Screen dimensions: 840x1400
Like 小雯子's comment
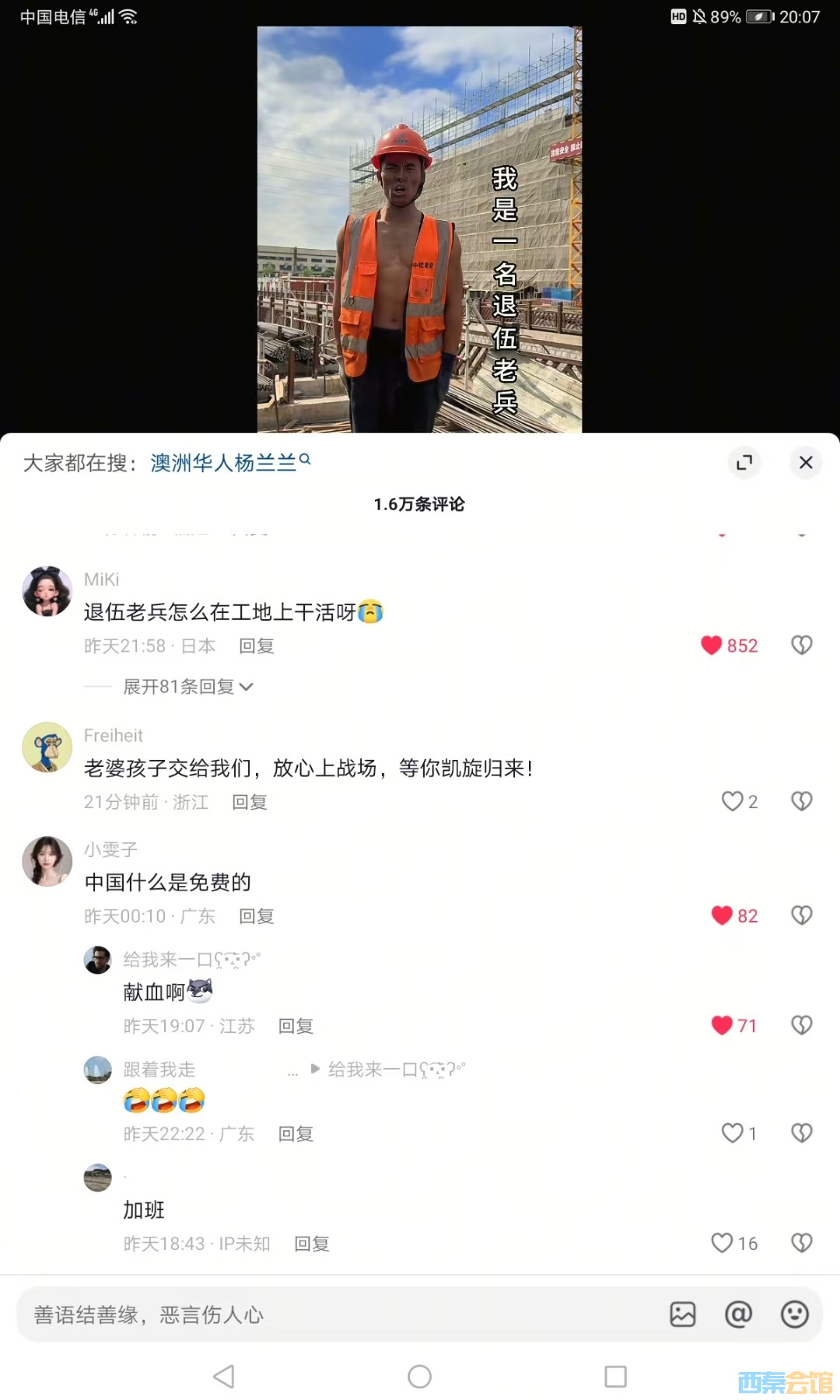click(722, 915)
